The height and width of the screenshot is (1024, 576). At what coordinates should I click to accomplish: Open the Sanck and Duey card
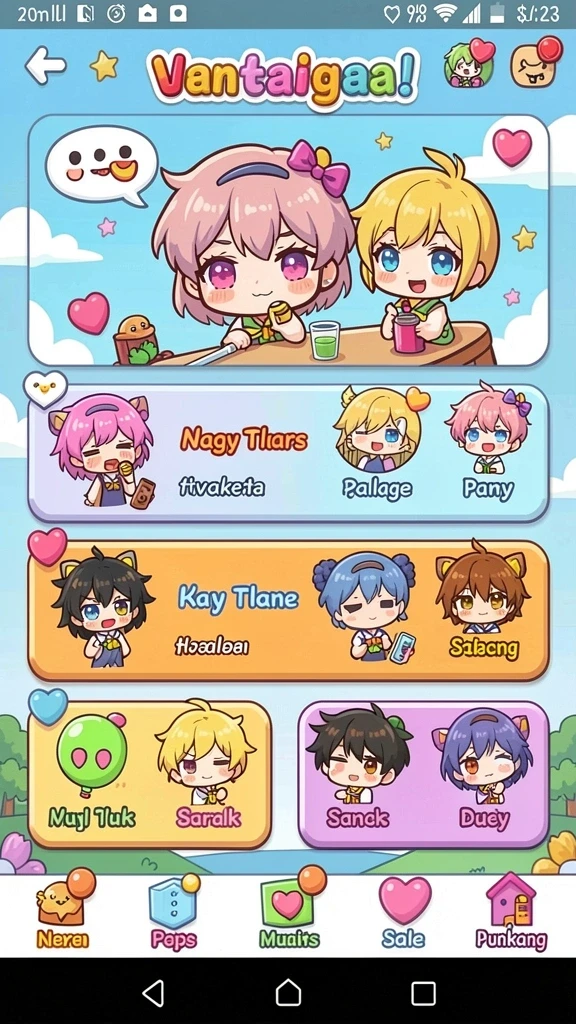coord(423,775)
